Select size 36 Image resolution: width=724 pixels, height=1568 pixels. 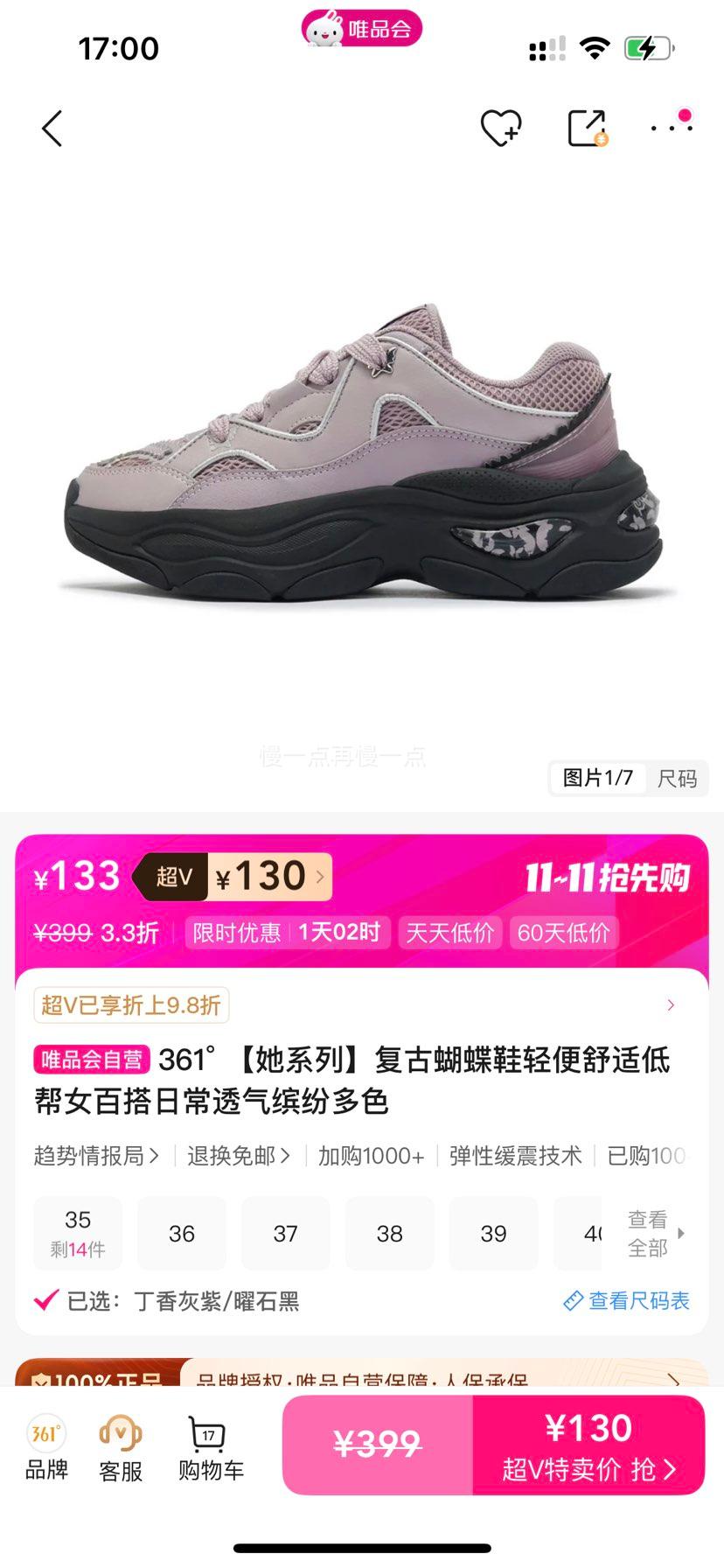(x=182, y=1234)
